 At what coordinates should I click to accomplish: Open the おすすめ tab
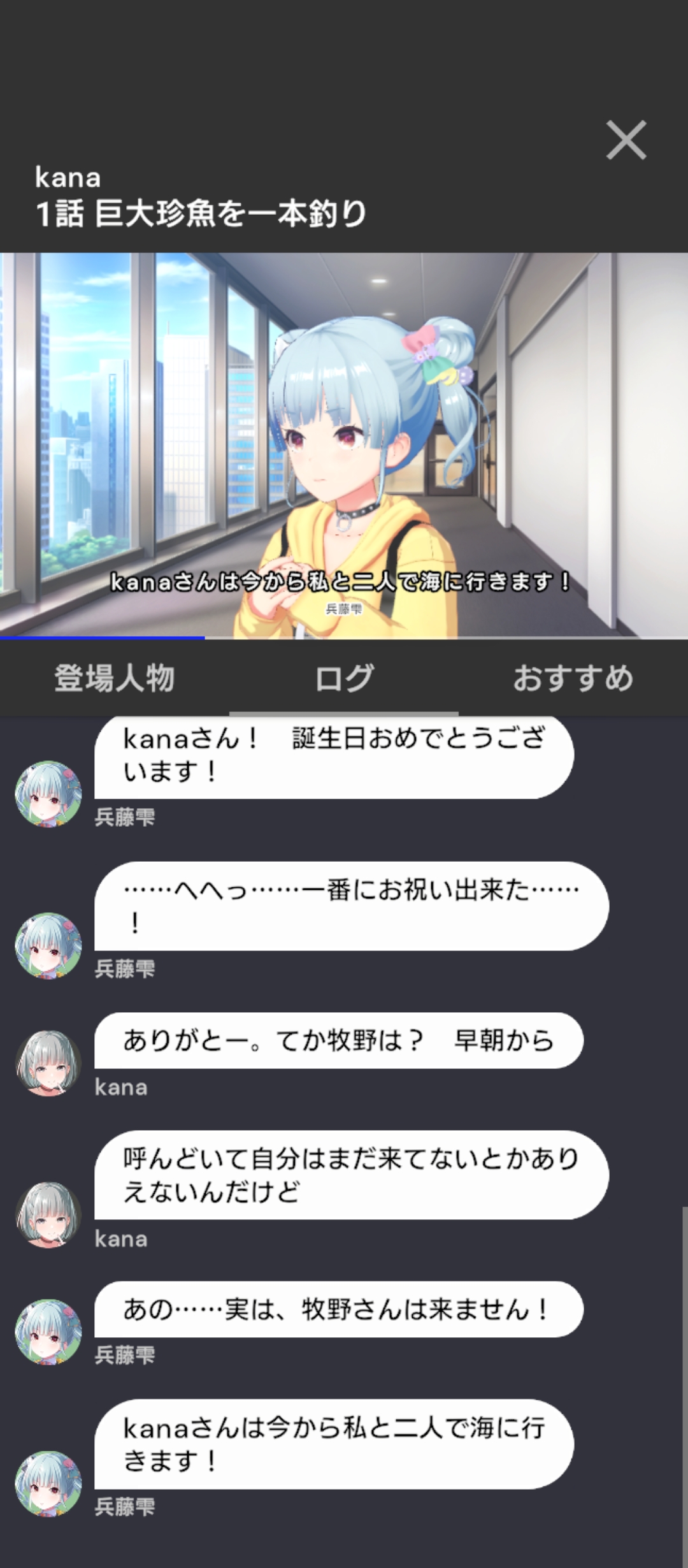pyautogui.click(x=573, y=678)
